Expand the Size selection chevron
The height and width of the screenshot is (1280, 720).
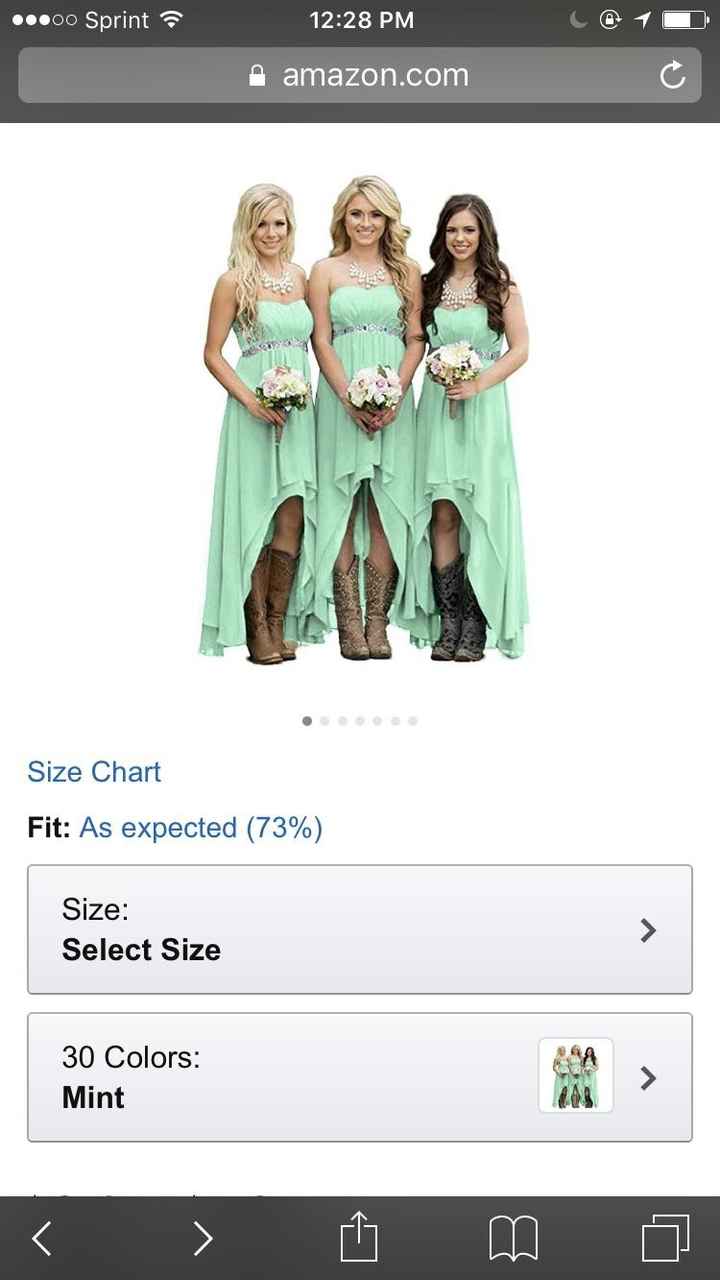click(648, 930)
